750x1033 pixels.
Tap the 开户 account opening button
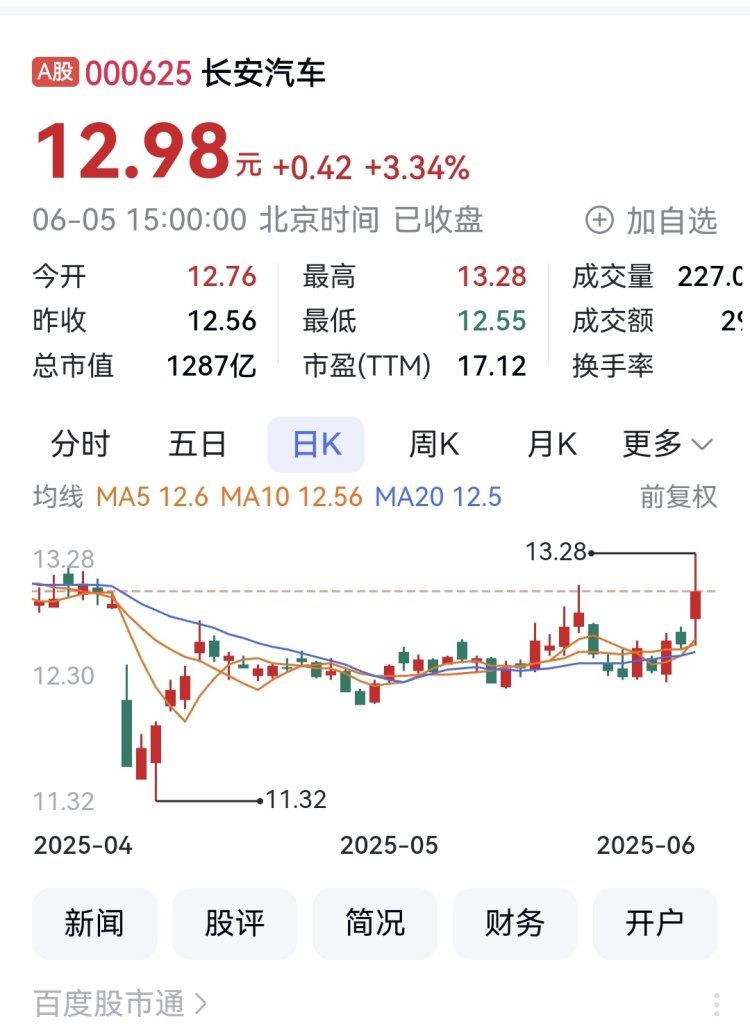coord(655,923)
